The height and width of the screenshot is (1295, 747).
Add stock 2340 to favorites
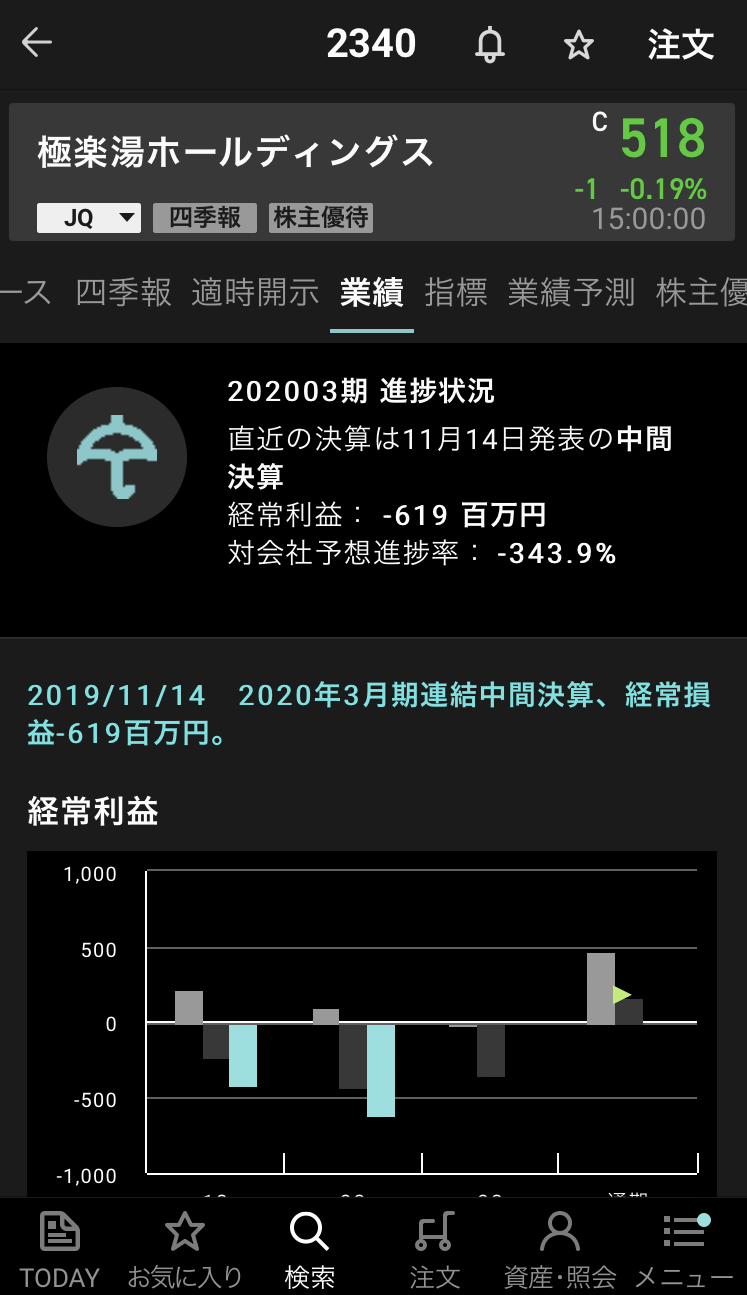(578, 45)
